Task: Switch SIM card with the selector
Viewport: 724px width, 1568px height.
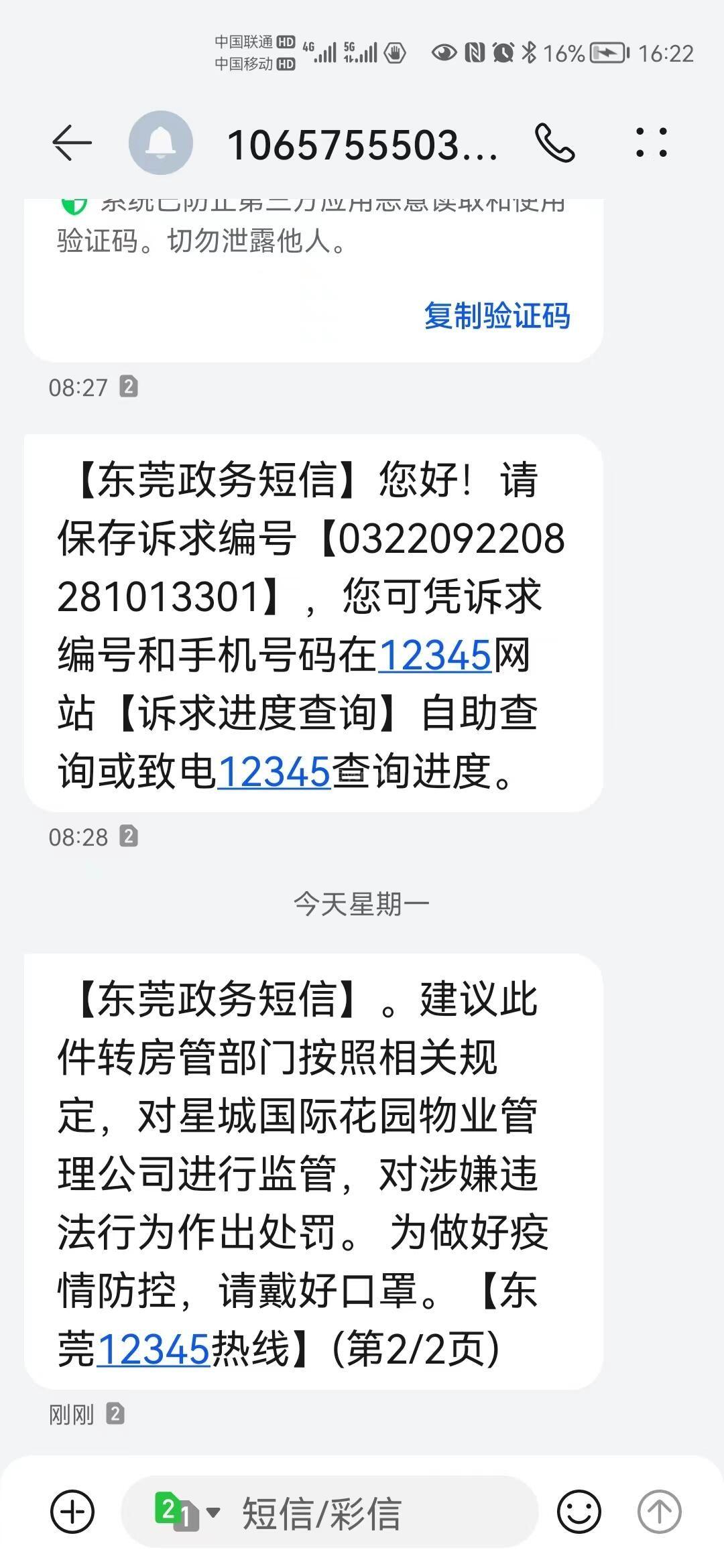Action: click(x=187, y=1511)
